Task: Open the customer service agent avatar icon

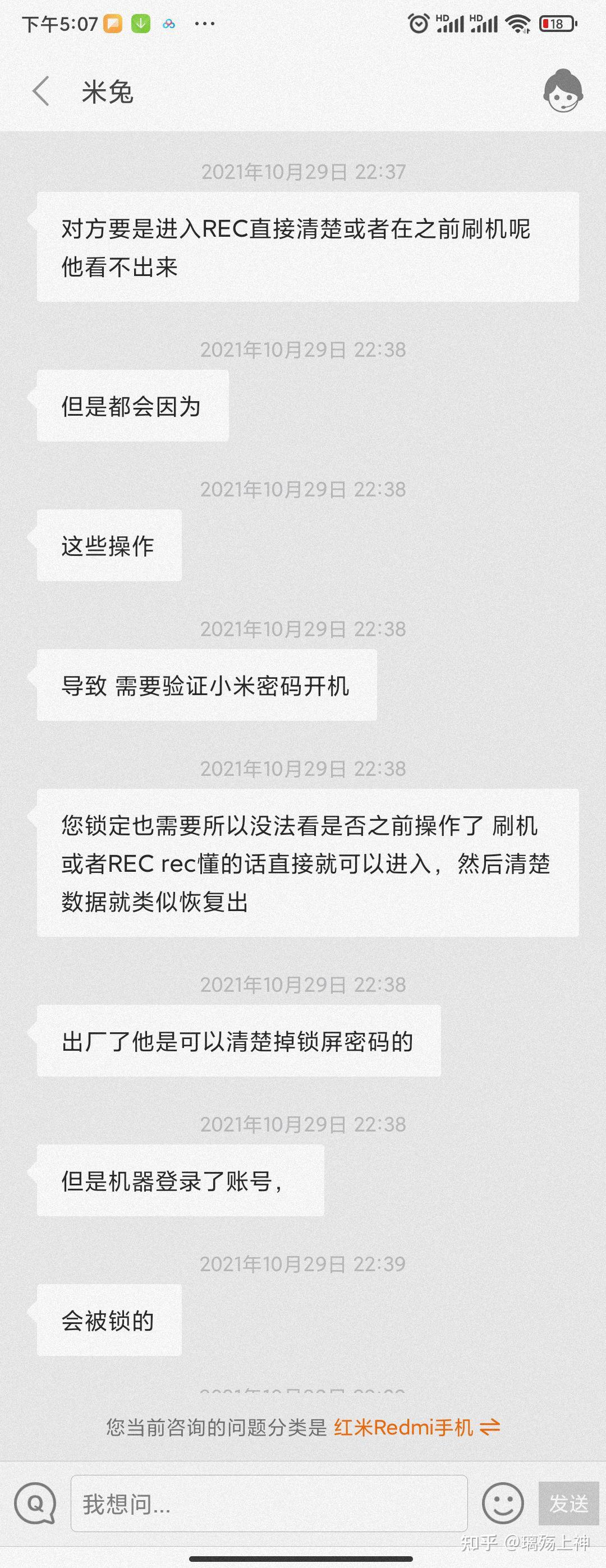Action: [x=563, y=92]
